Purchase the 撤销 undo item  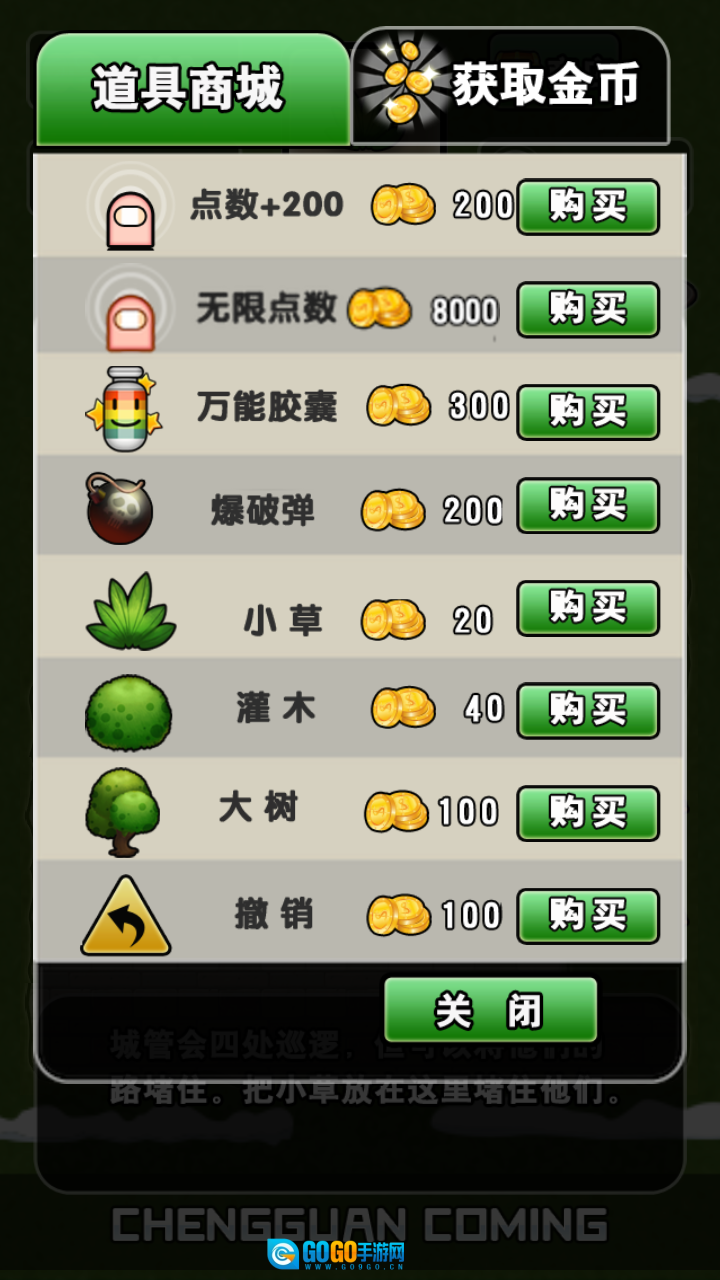[587, 915]
